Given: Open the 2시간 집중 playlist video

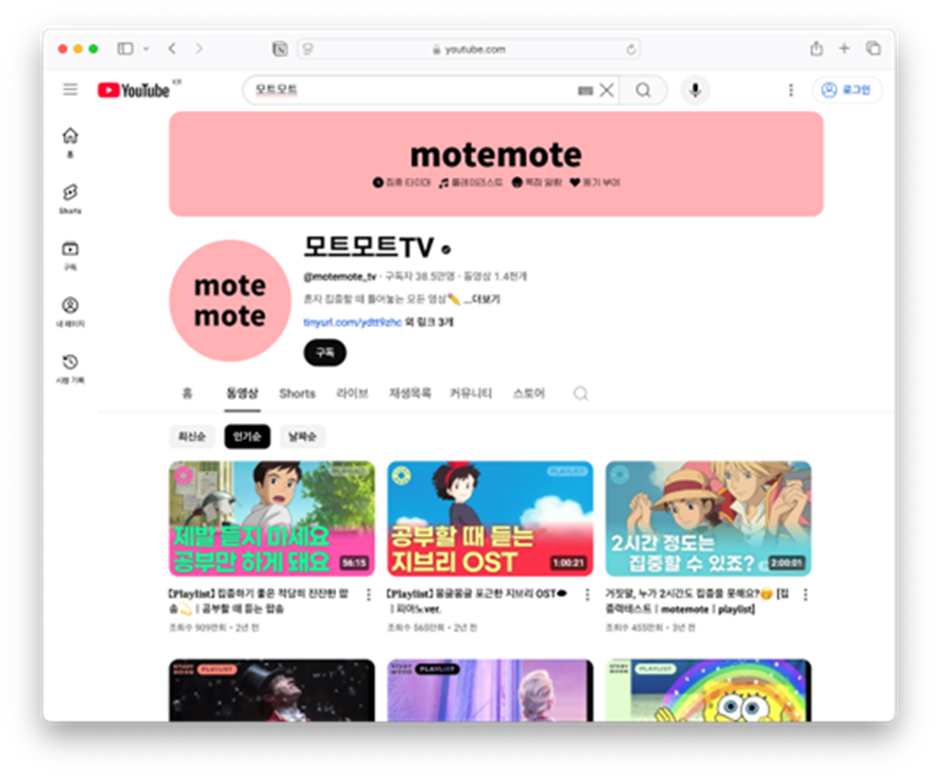Looking at the screenshot, I should point(708,518).
